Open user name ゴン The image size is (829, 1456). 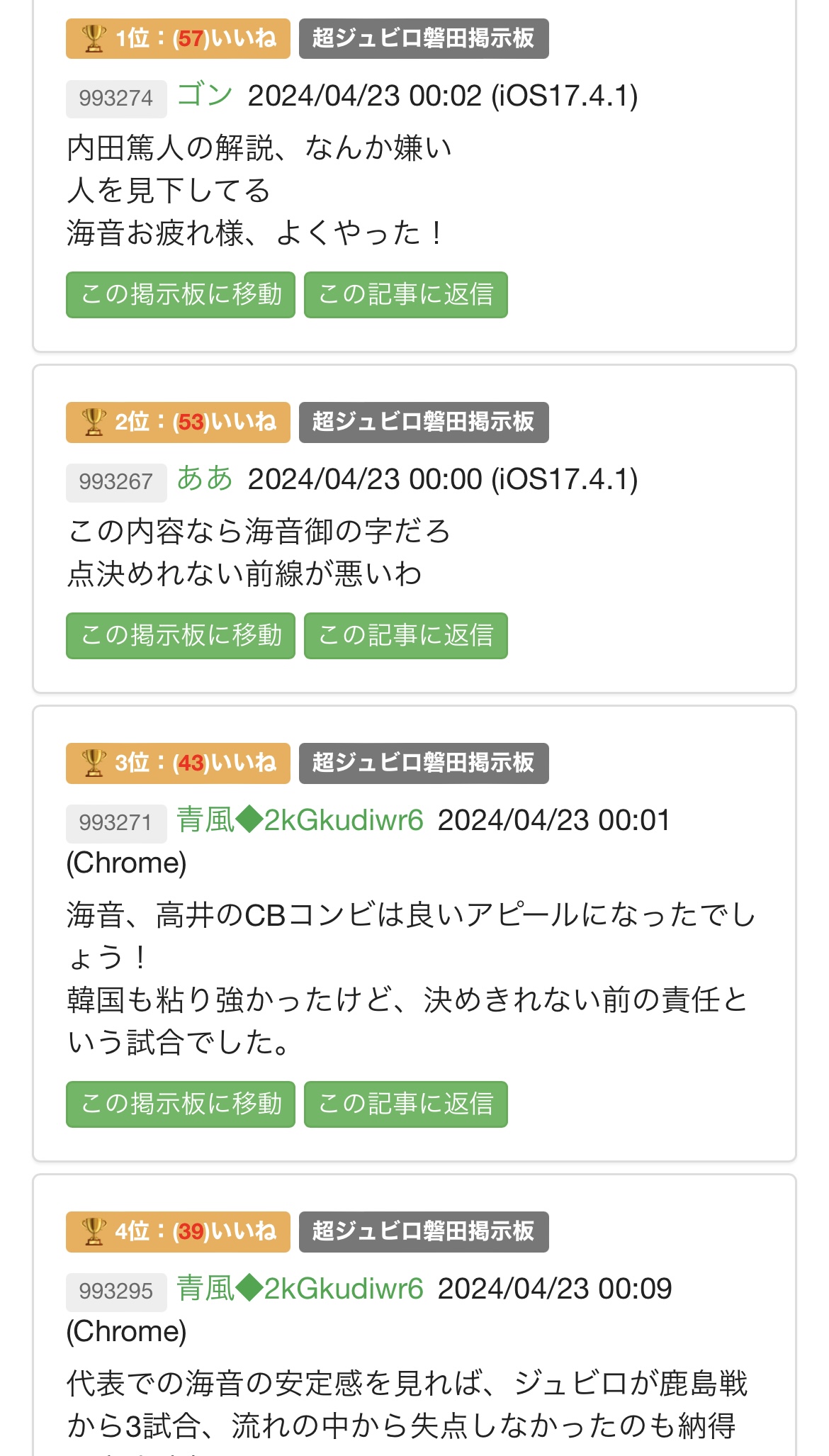pyautogui.click(x=205, y=95)
